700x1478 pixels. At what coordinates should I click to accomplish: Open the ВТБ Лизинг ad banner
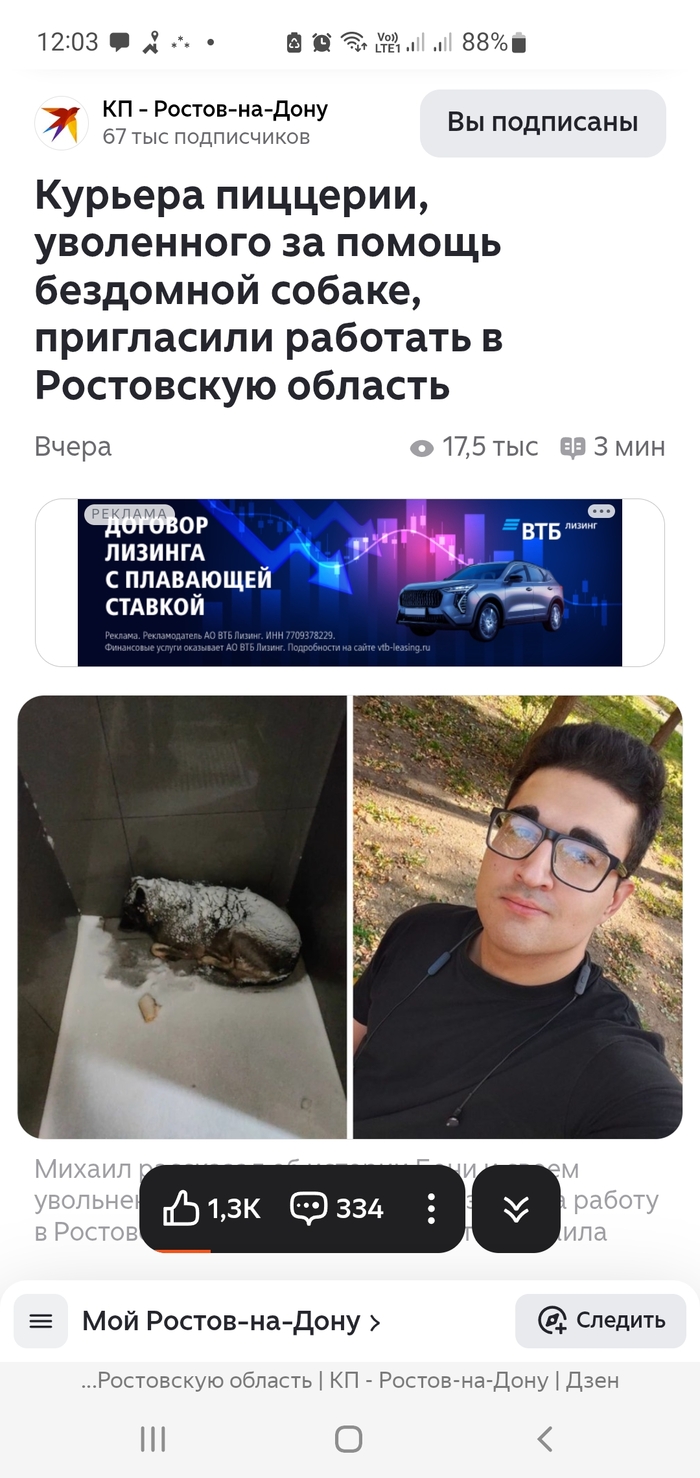tap(350, 582)
